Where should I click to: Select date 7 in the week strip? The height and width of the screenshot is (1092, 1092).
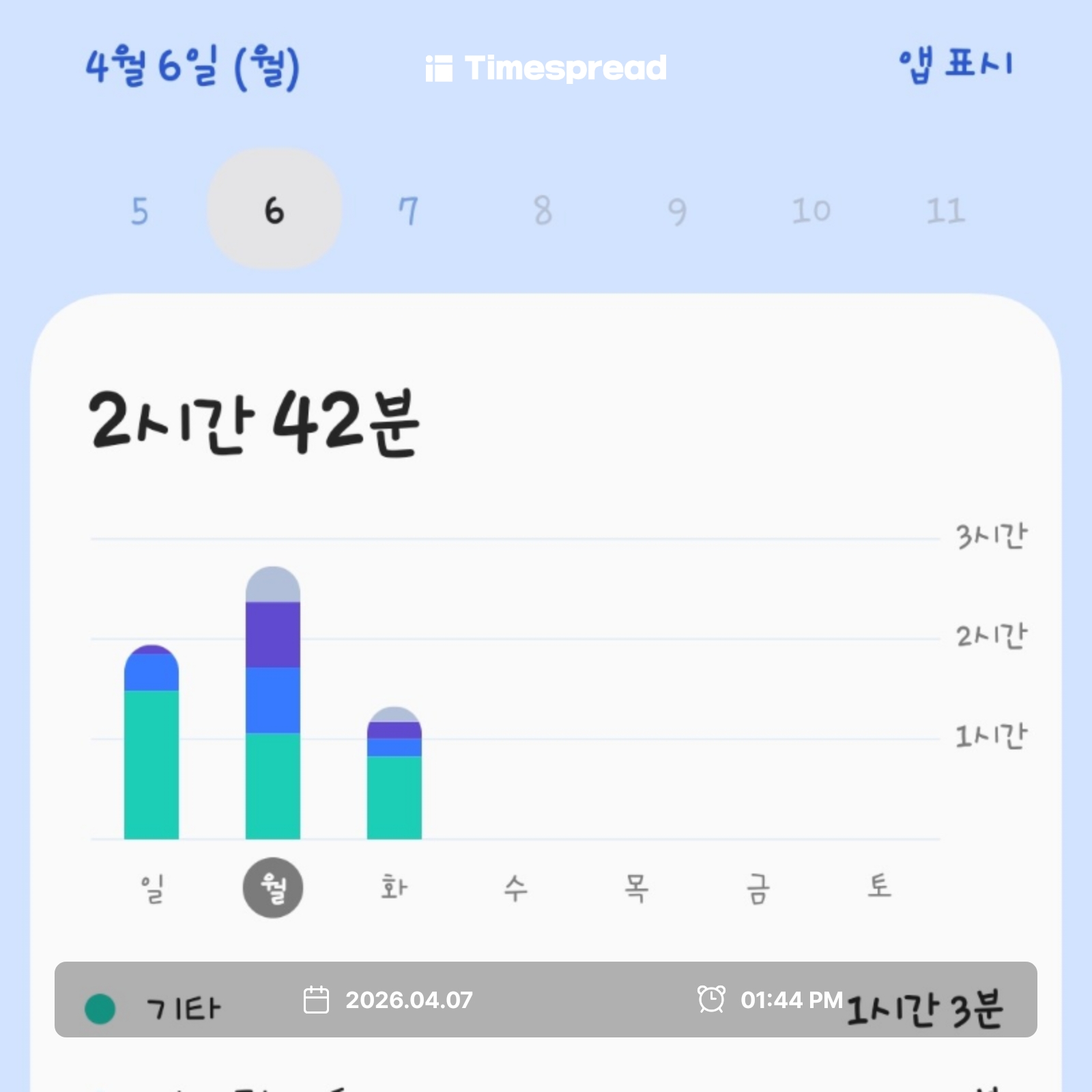408,211
